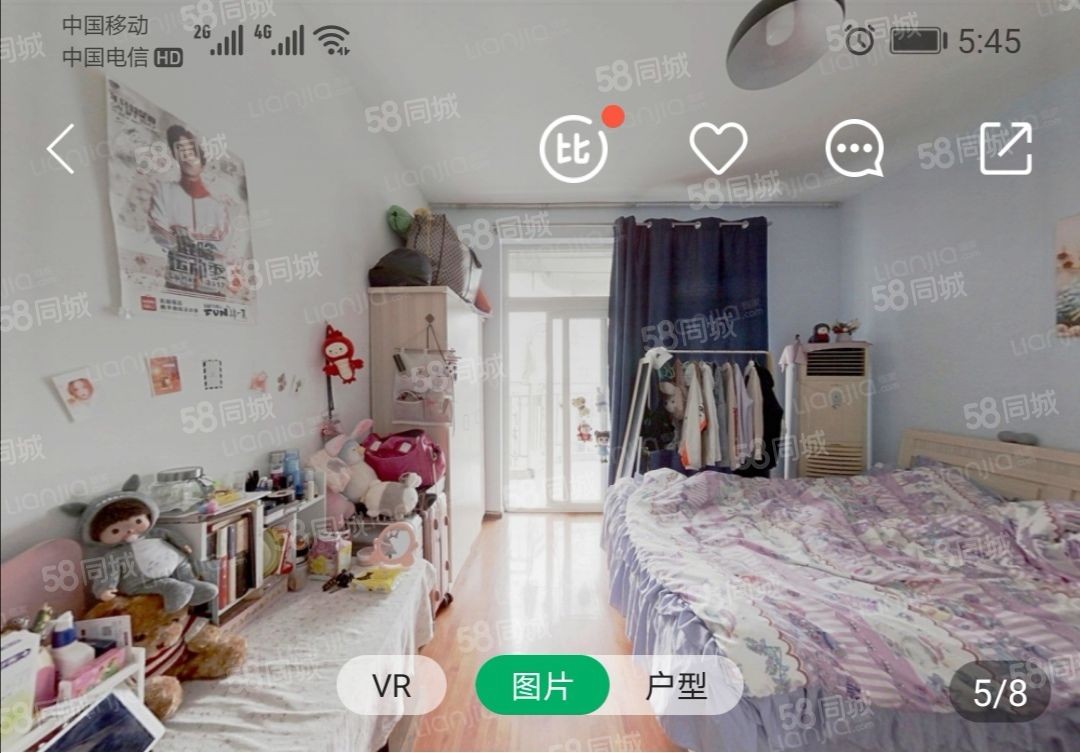Favorite this listing with the heart
Image resolution: width=1080 pixels, height=753 pixels.
pyautogui.click(x=718, y=149)
